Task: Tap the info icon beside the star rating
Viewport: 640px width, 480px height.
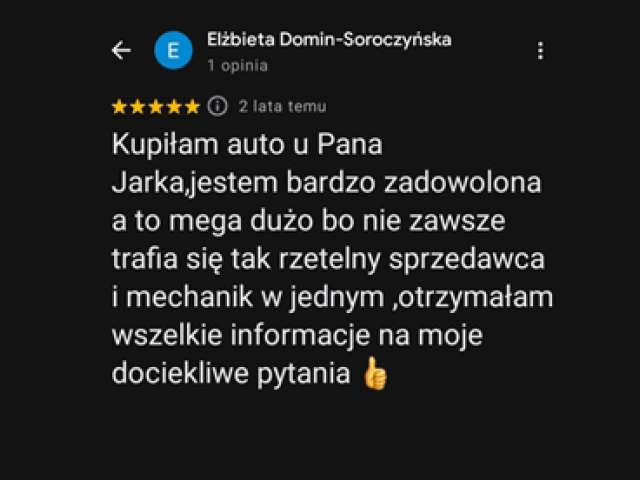Action: (217, 106)
